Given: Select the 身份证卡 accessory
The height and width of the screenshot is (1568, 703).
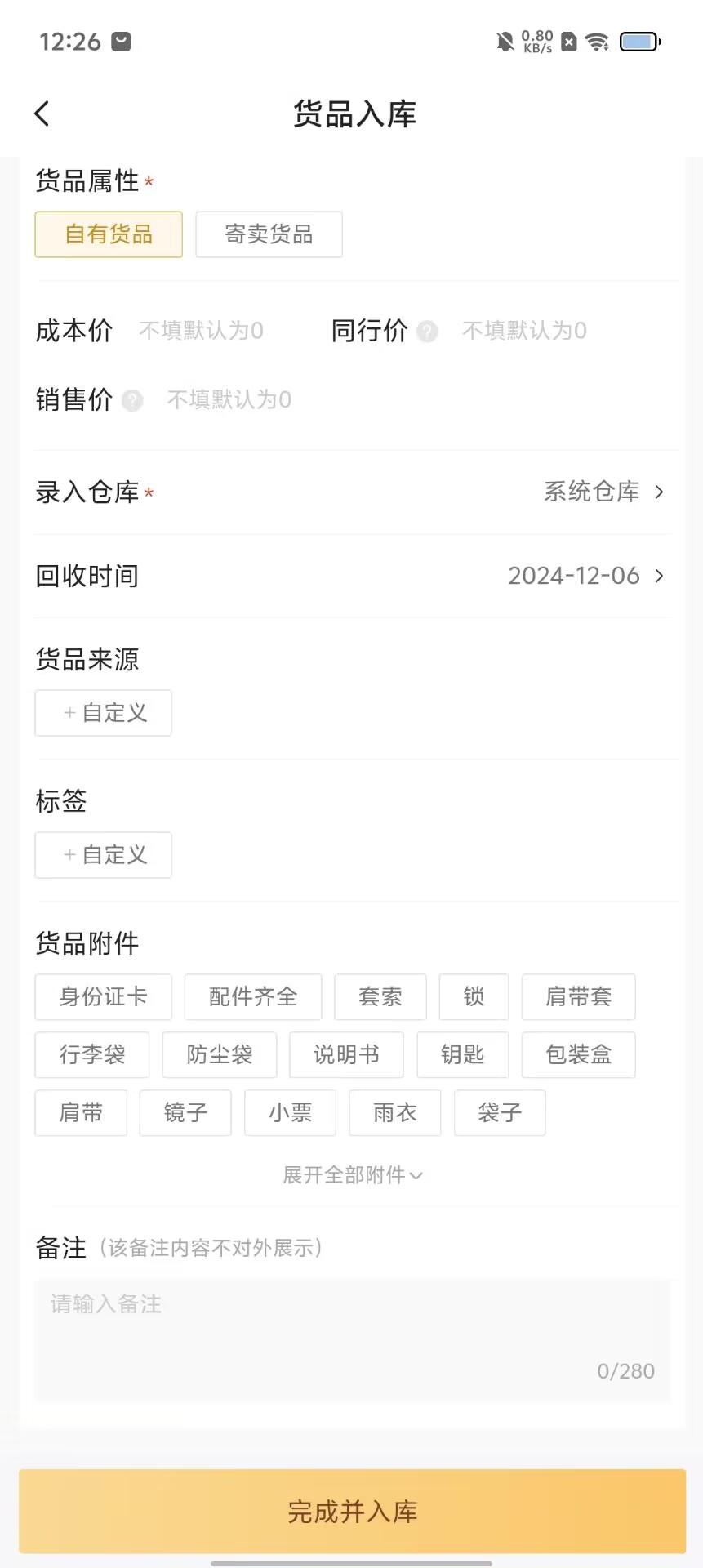Looking at the screenshot, I should pyautogui.click(x=104, y=997).
